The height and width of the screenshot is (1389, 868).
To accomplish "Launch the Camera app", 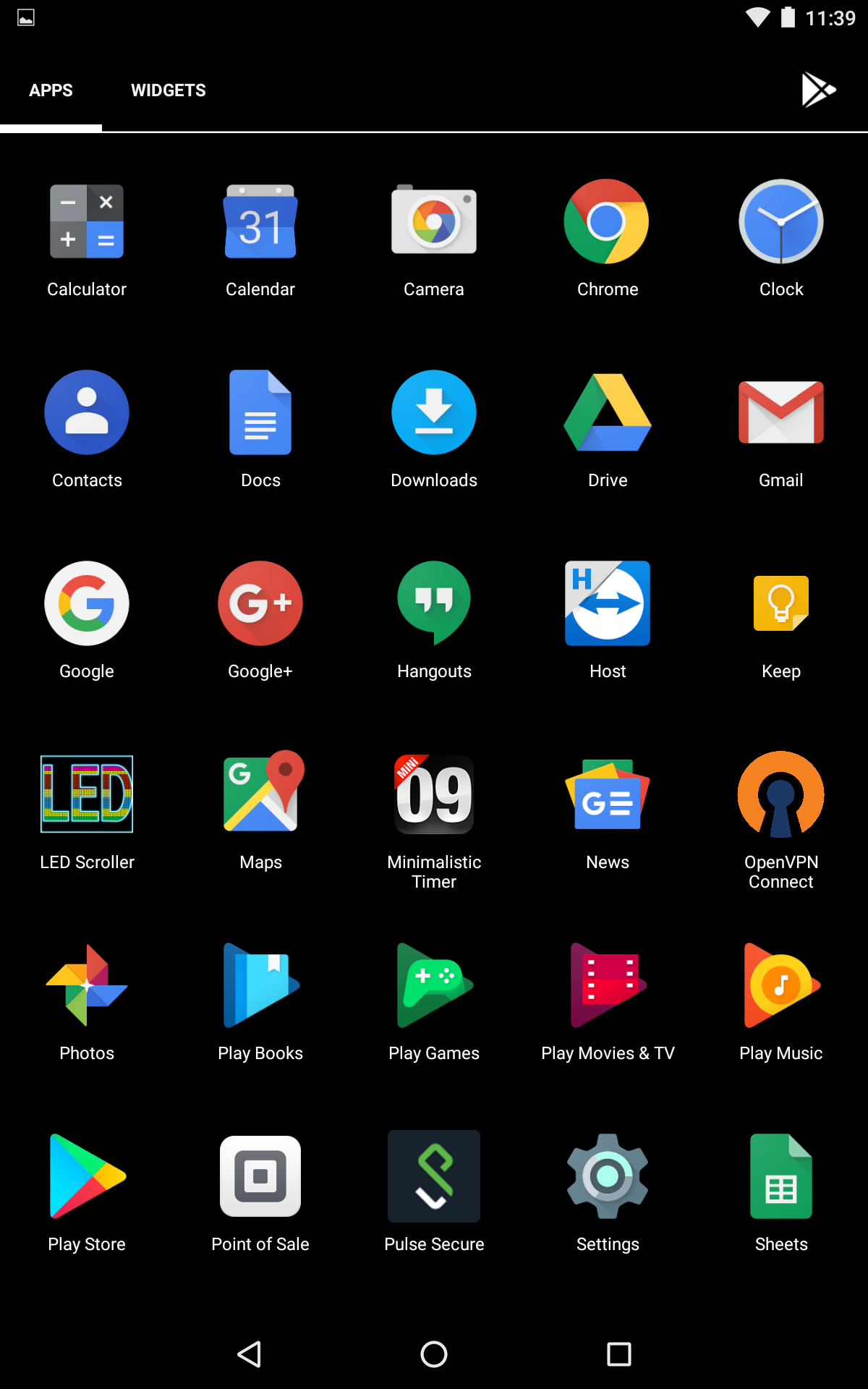I will tap(434, 222).
